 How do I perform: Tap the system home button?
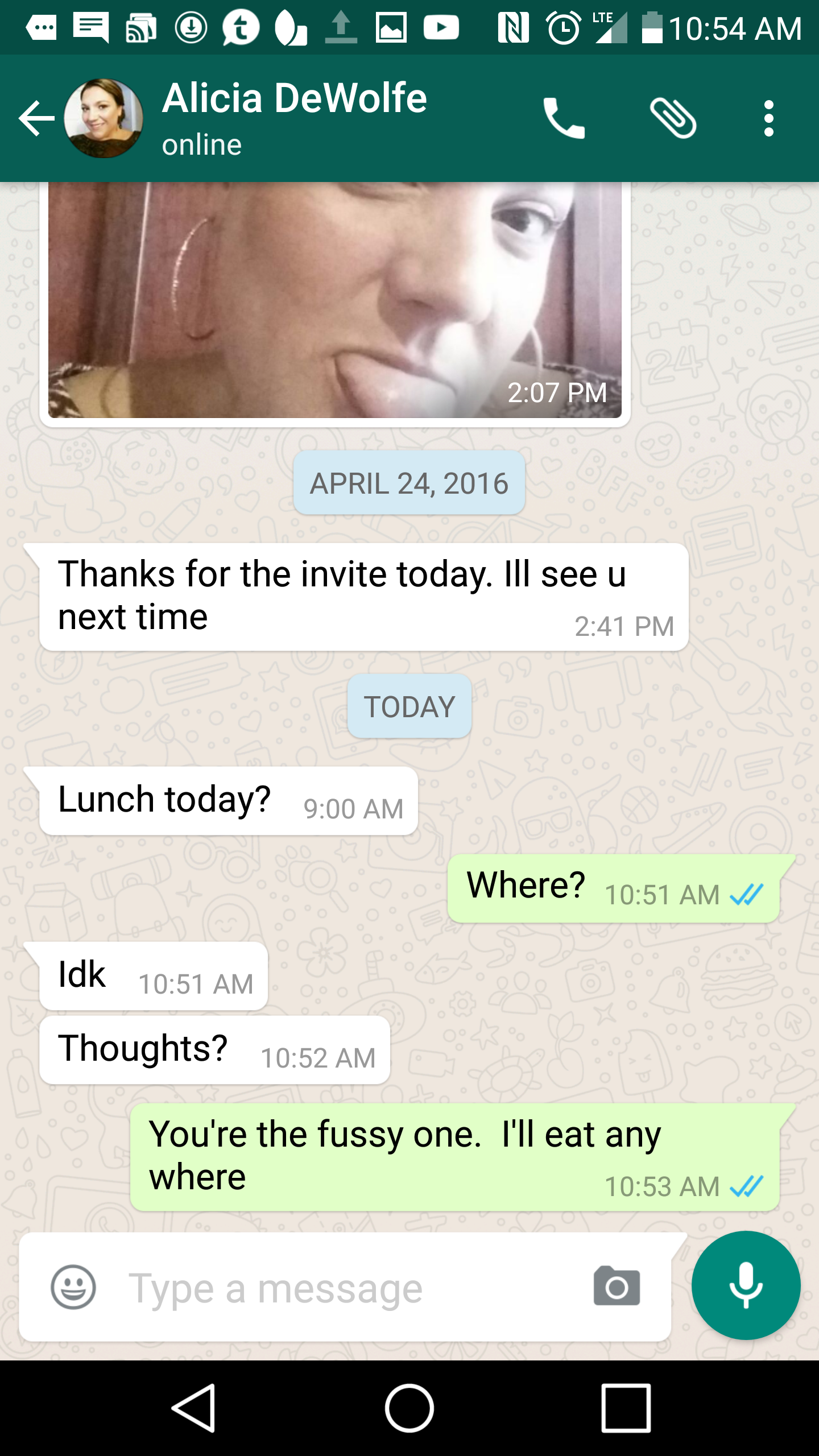409,1408
